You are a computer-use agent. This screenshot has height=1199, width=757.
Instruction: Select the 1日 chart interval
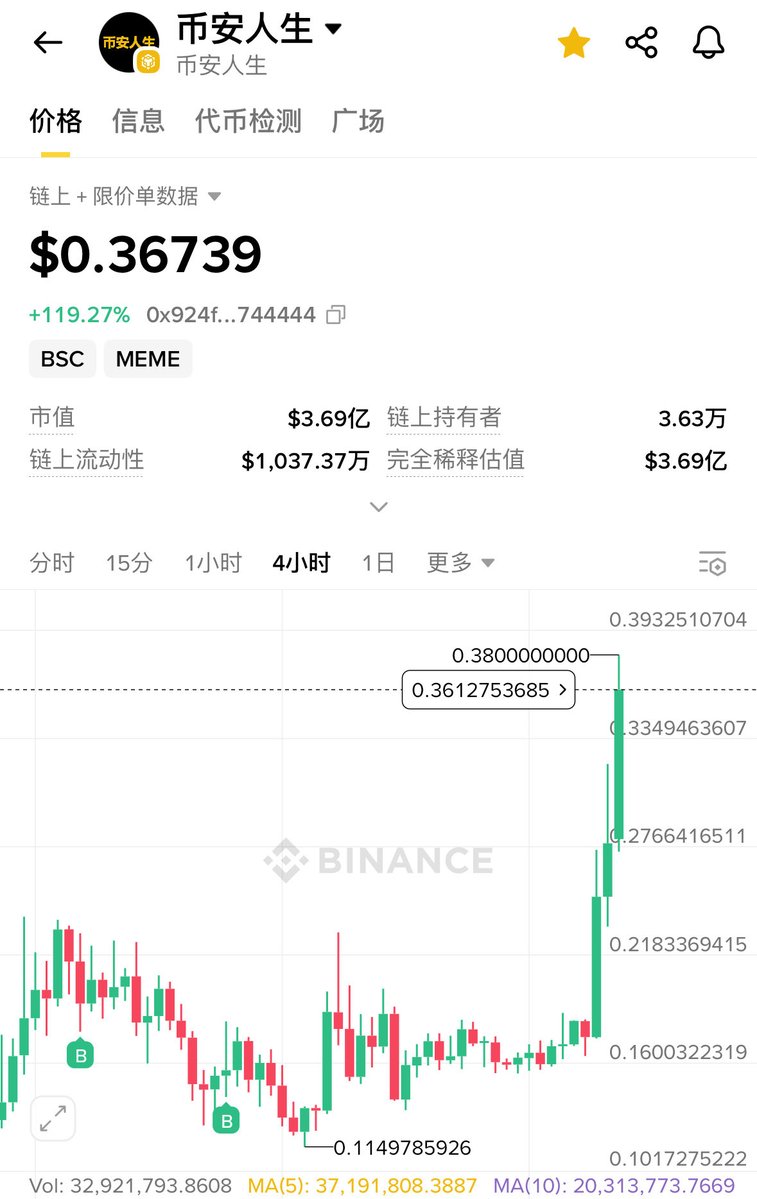tap(378, 563)
